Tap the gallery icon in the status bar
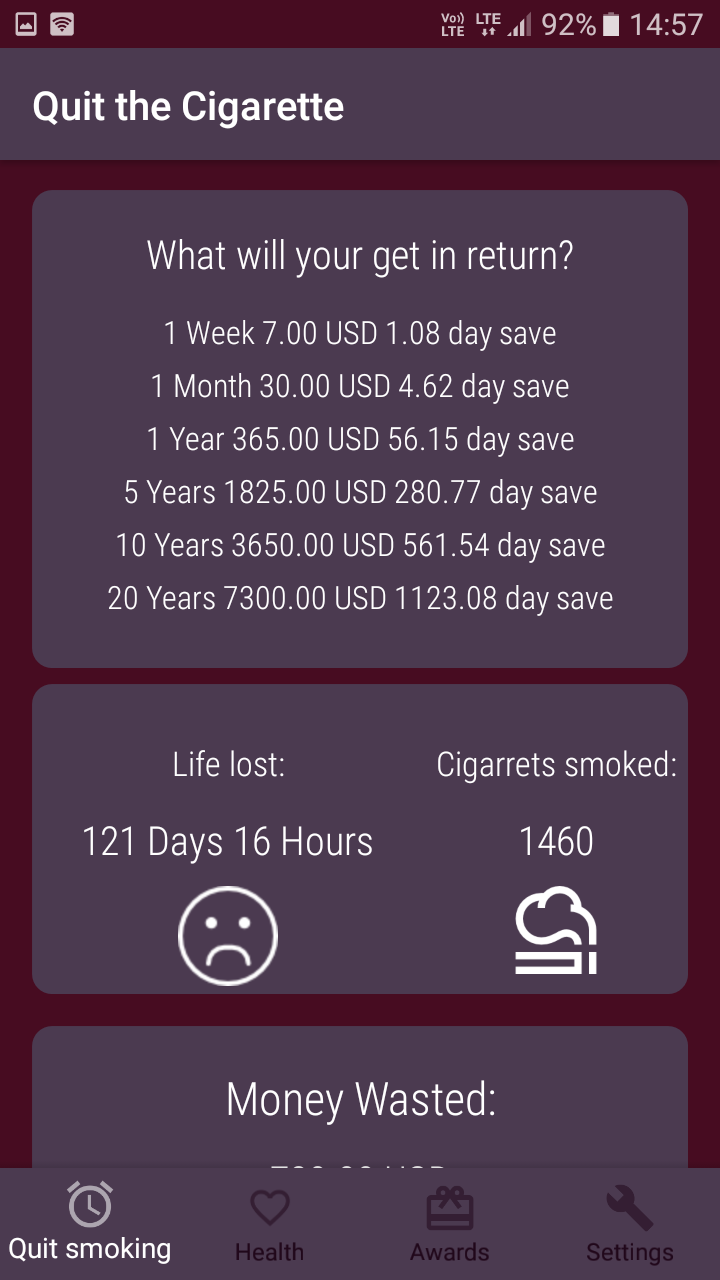This screenshot has height=1280, width=720. click(24, 22)
